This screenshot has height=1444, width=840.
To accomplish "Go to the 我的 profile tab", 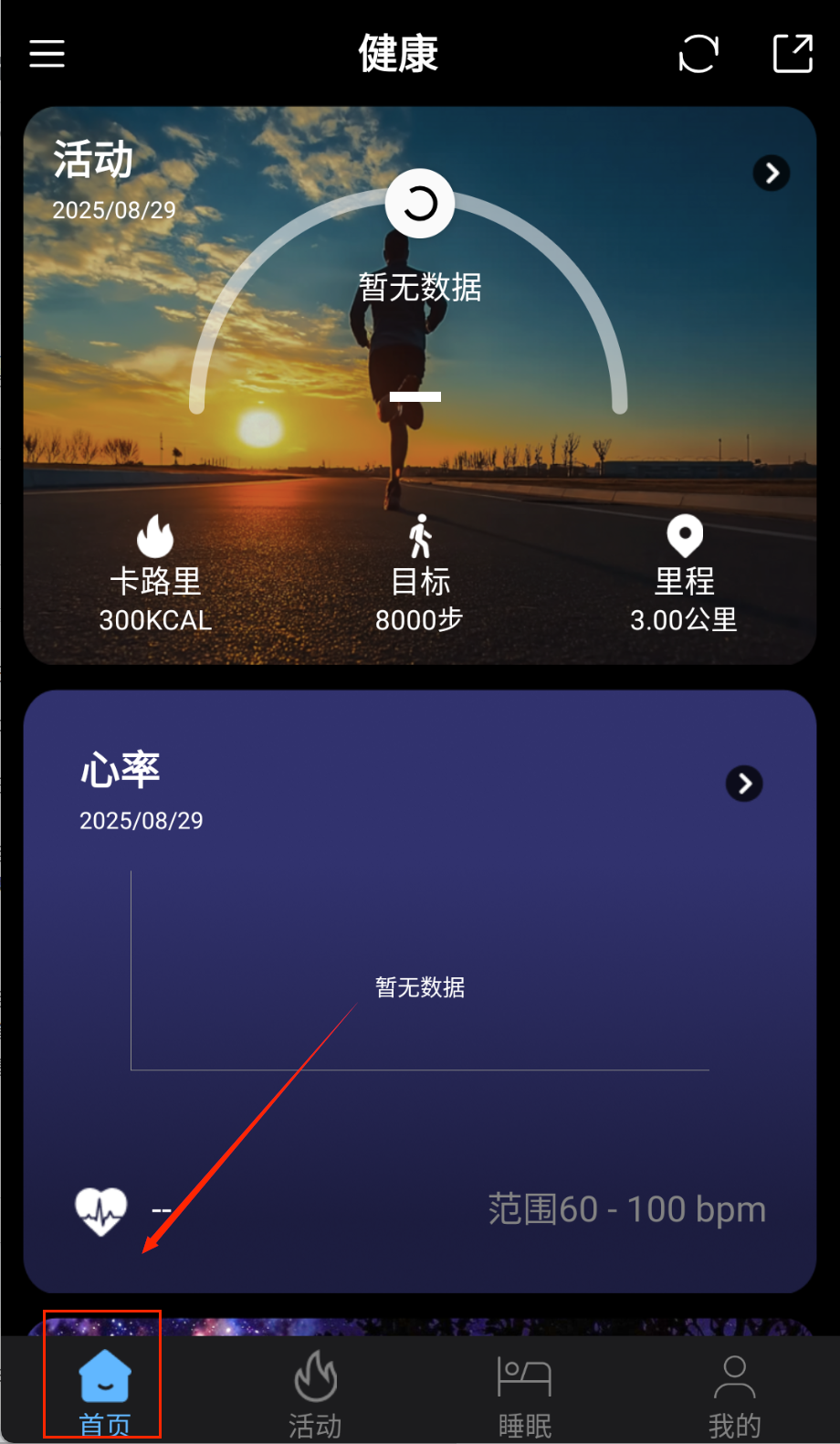I will 734,1390.
